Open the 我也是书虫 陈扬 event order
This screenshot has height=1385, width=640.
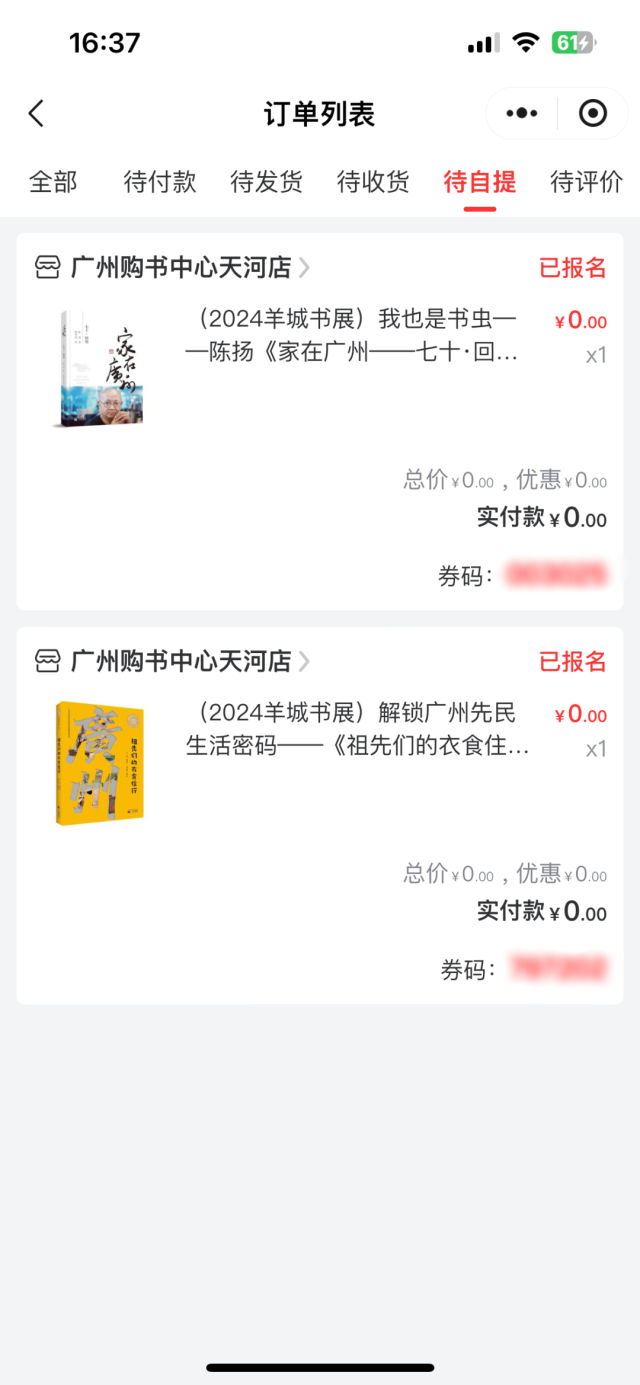pos(352,337)
